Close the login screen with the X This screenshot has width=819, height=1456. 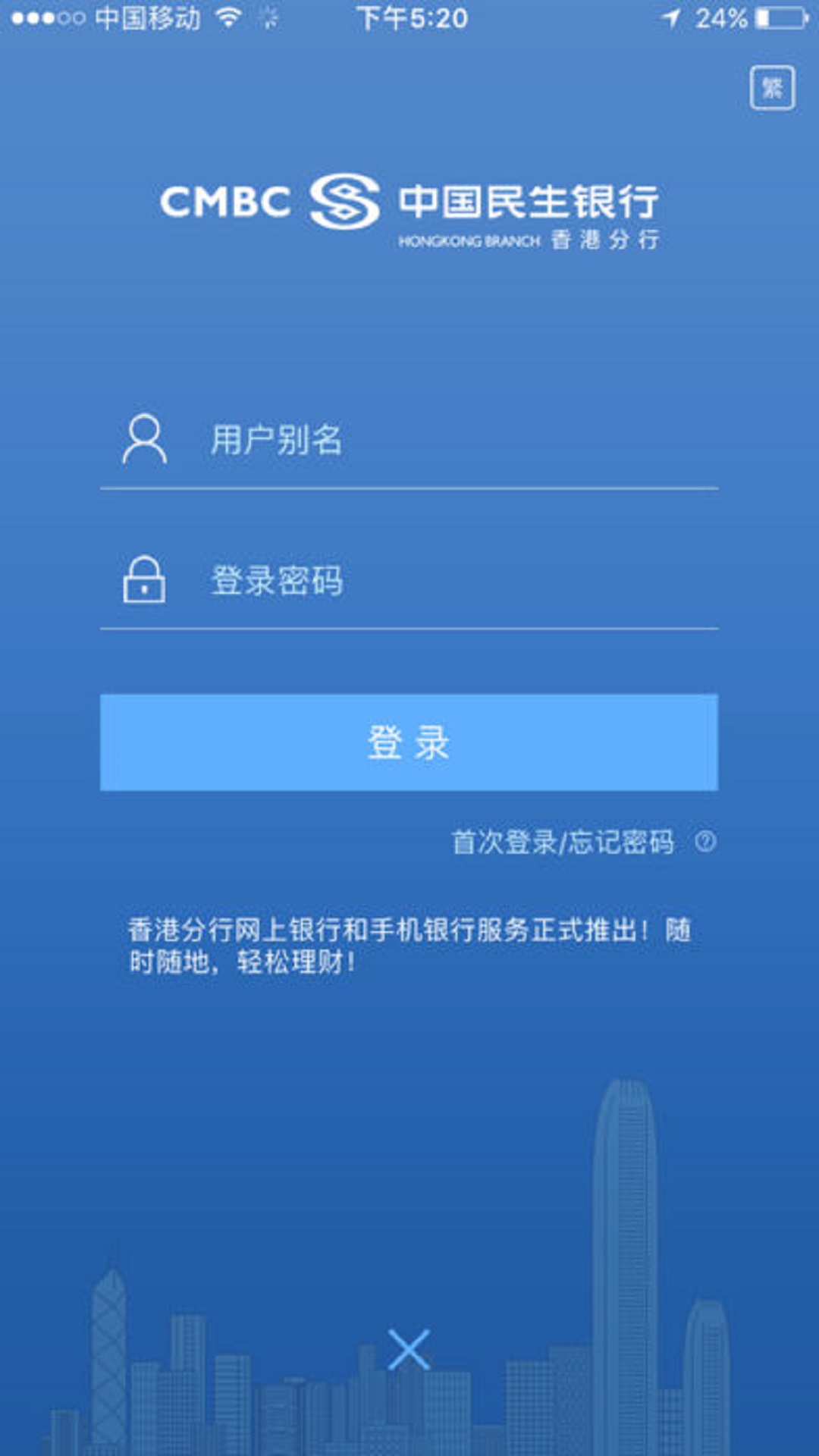pyautogui.click(x=409, y=1350)
